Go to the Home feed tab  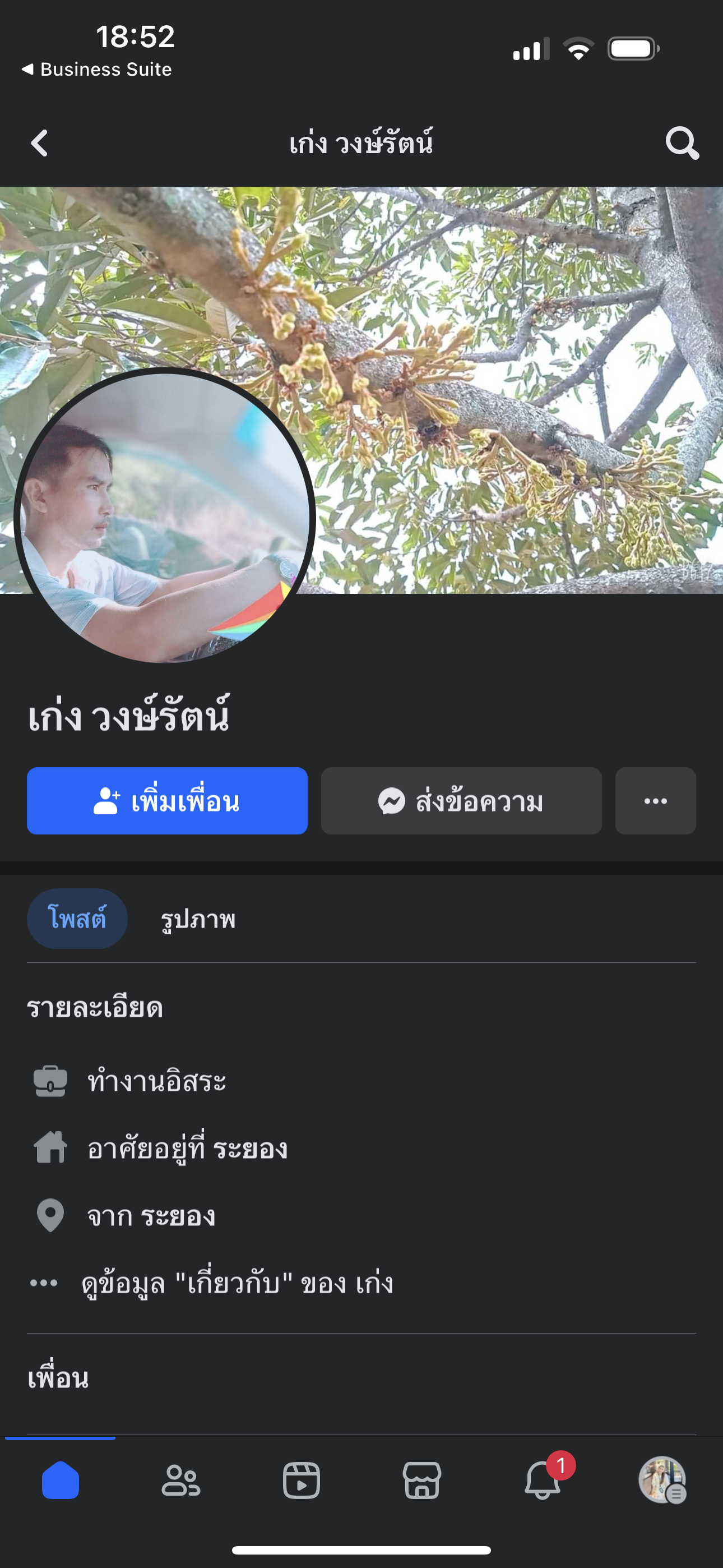coord(61,1481)
